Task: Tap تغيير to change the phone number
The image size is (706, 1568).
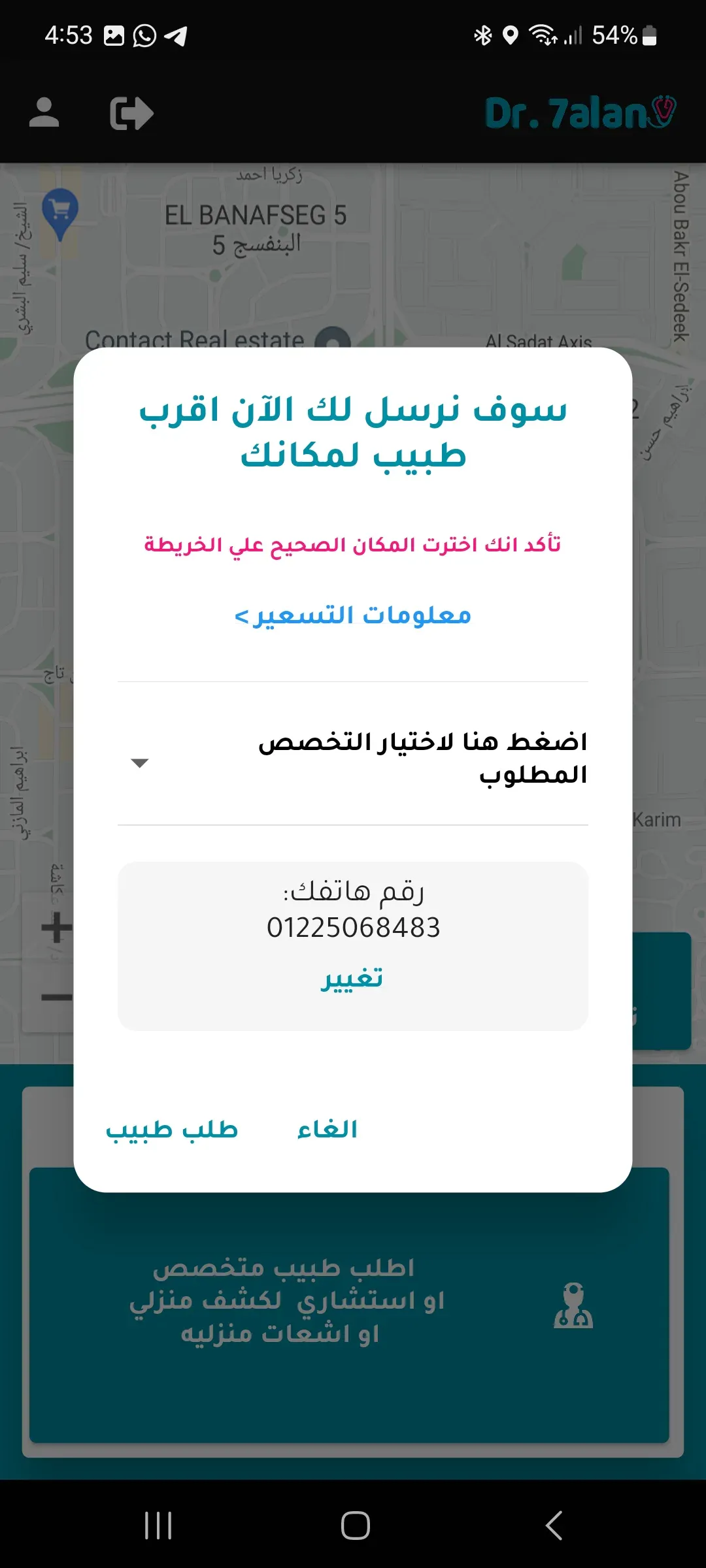Action: (x=352, y=977)
